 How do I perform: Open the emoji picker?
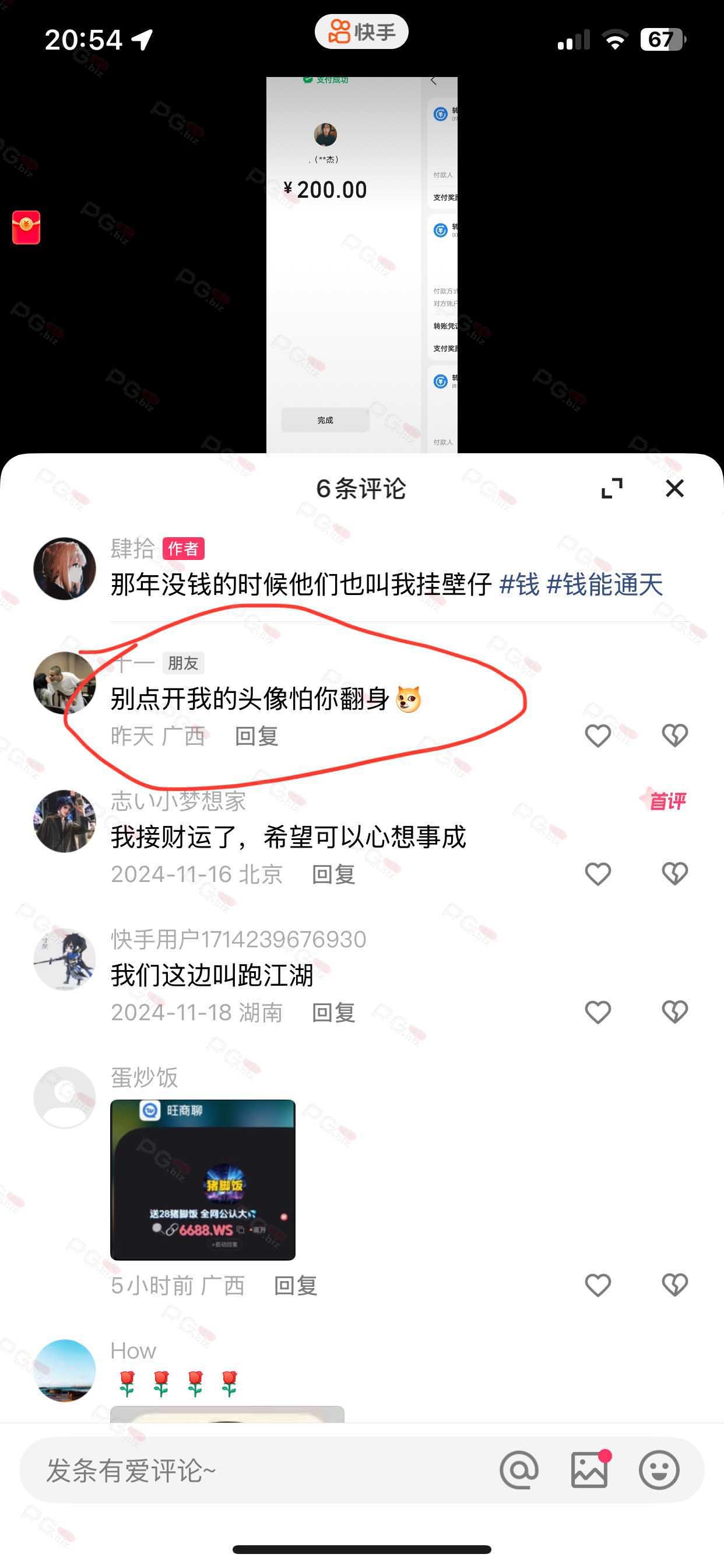click(x=659, y=1470)
